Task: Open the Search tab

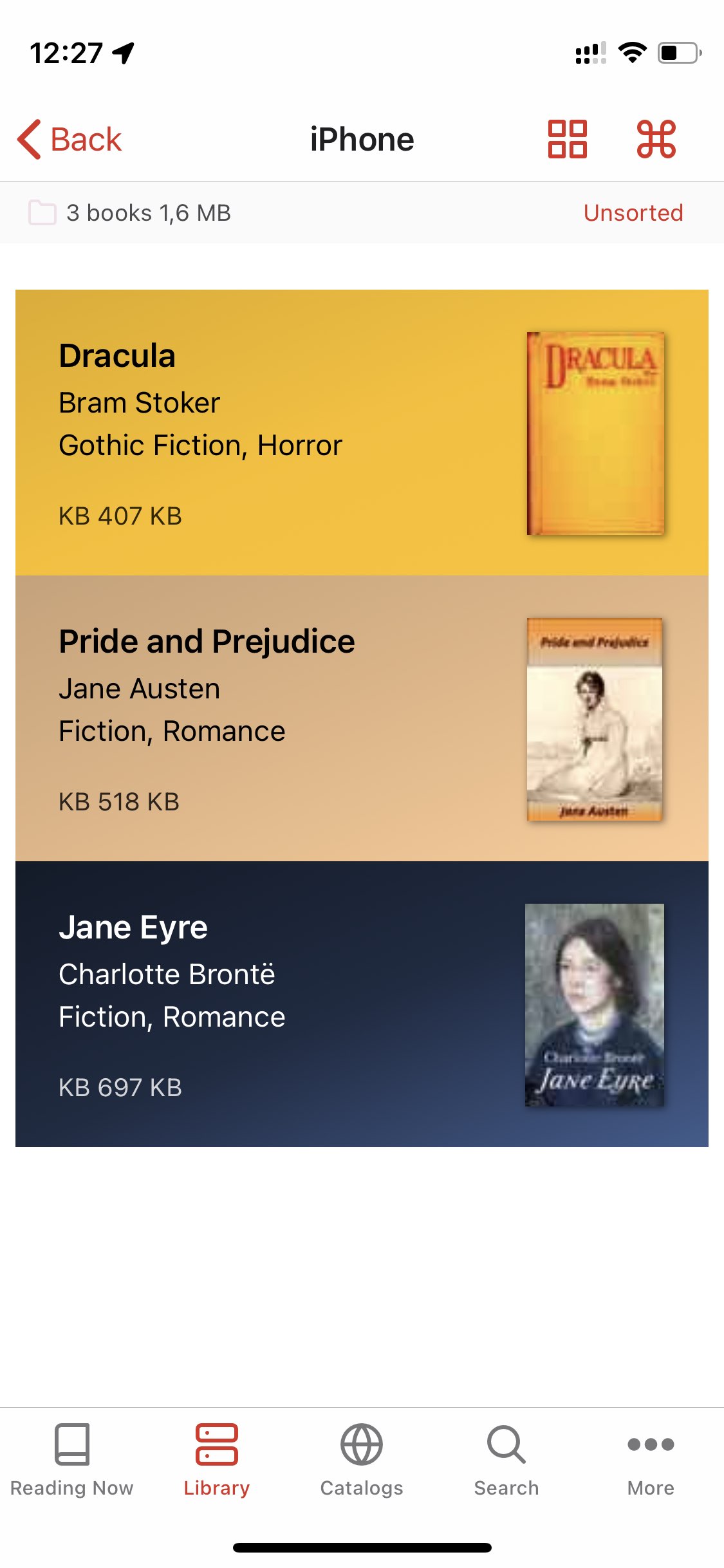Action: click(506, 1460)
